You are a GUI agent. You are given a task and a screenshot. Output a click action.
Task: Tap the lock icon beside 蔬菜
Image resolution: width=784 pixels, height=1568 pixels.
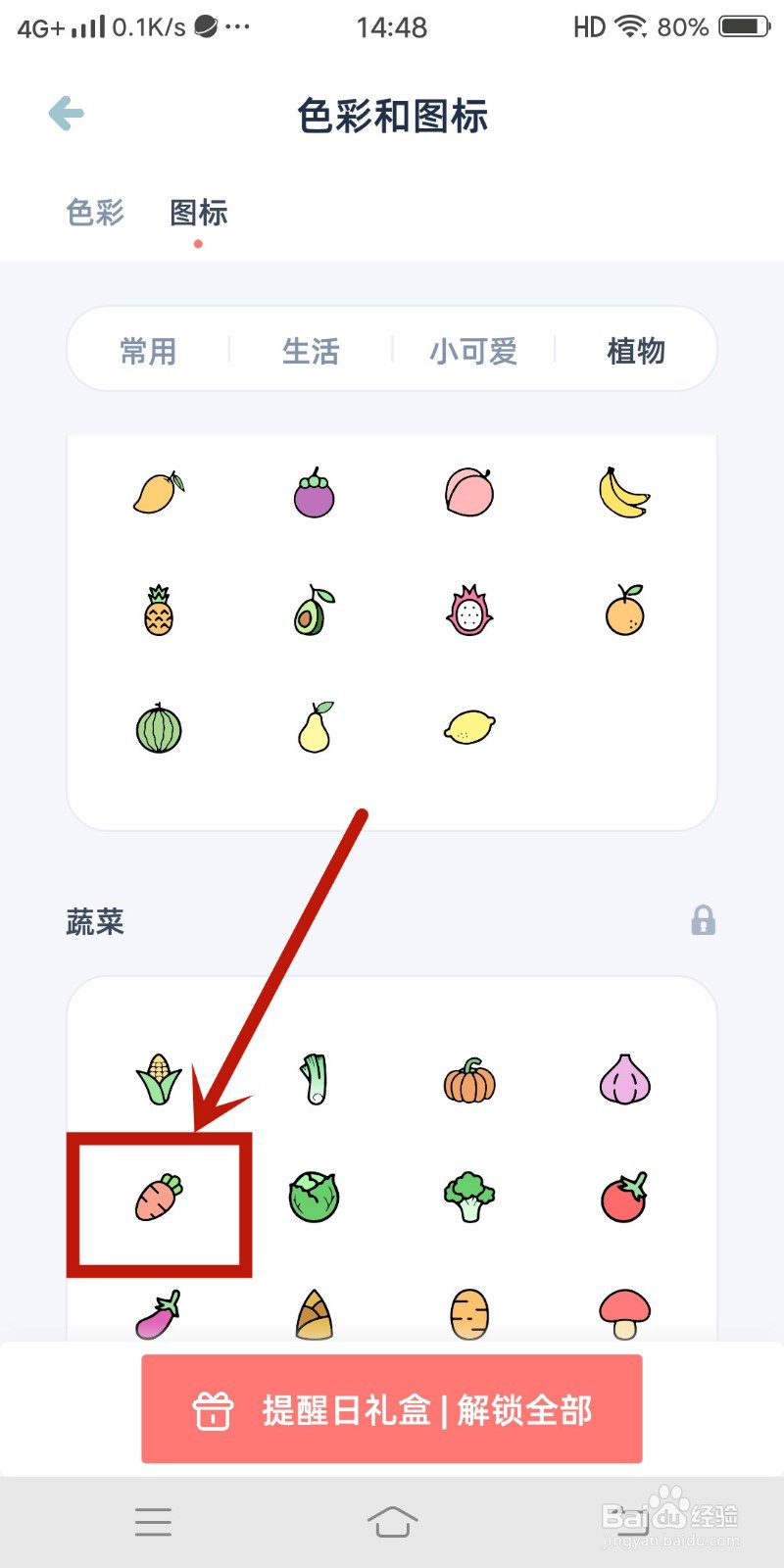pos(703,921)
